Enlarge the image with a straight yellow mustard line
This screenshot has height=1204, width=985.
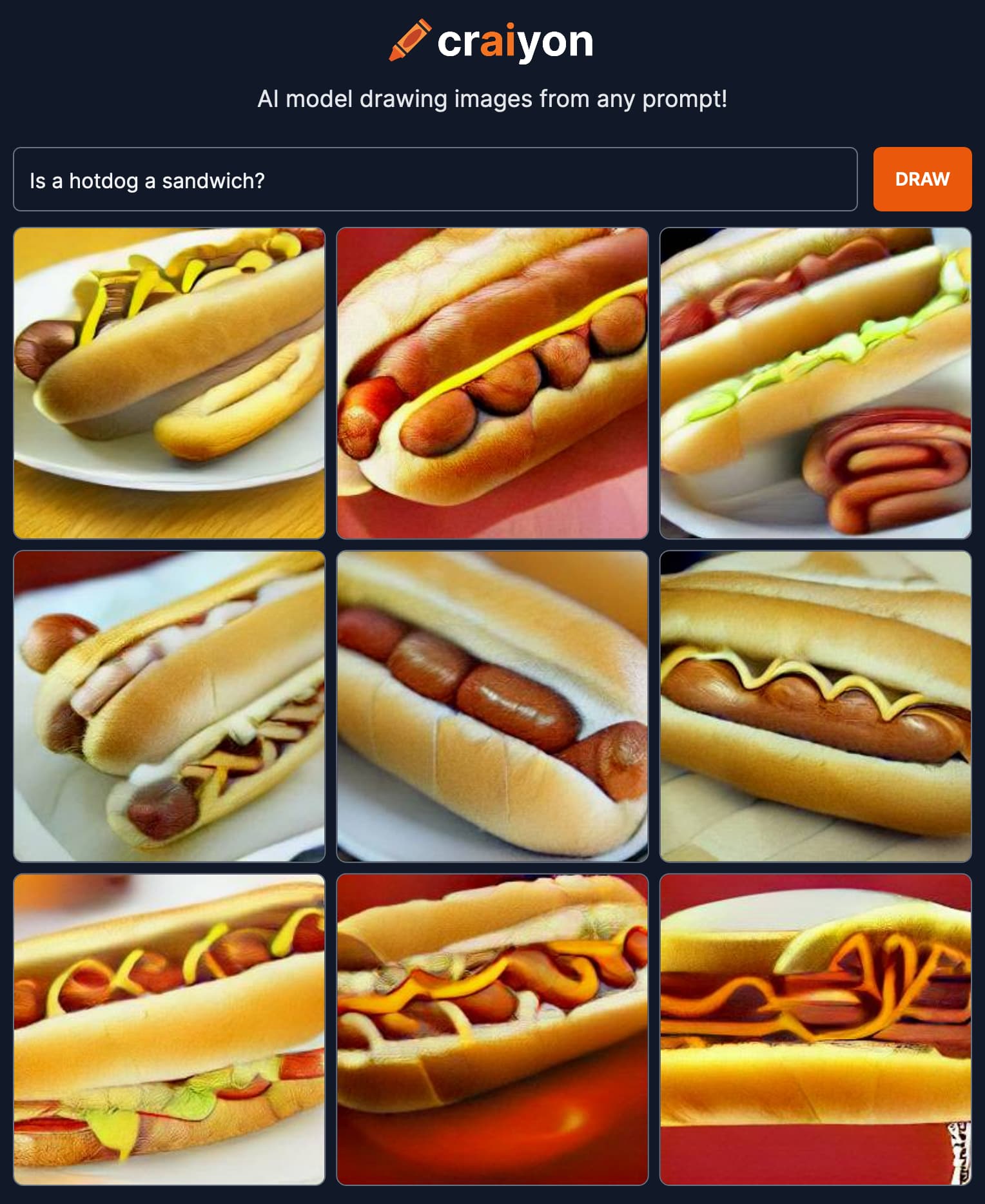pos(492,383)
